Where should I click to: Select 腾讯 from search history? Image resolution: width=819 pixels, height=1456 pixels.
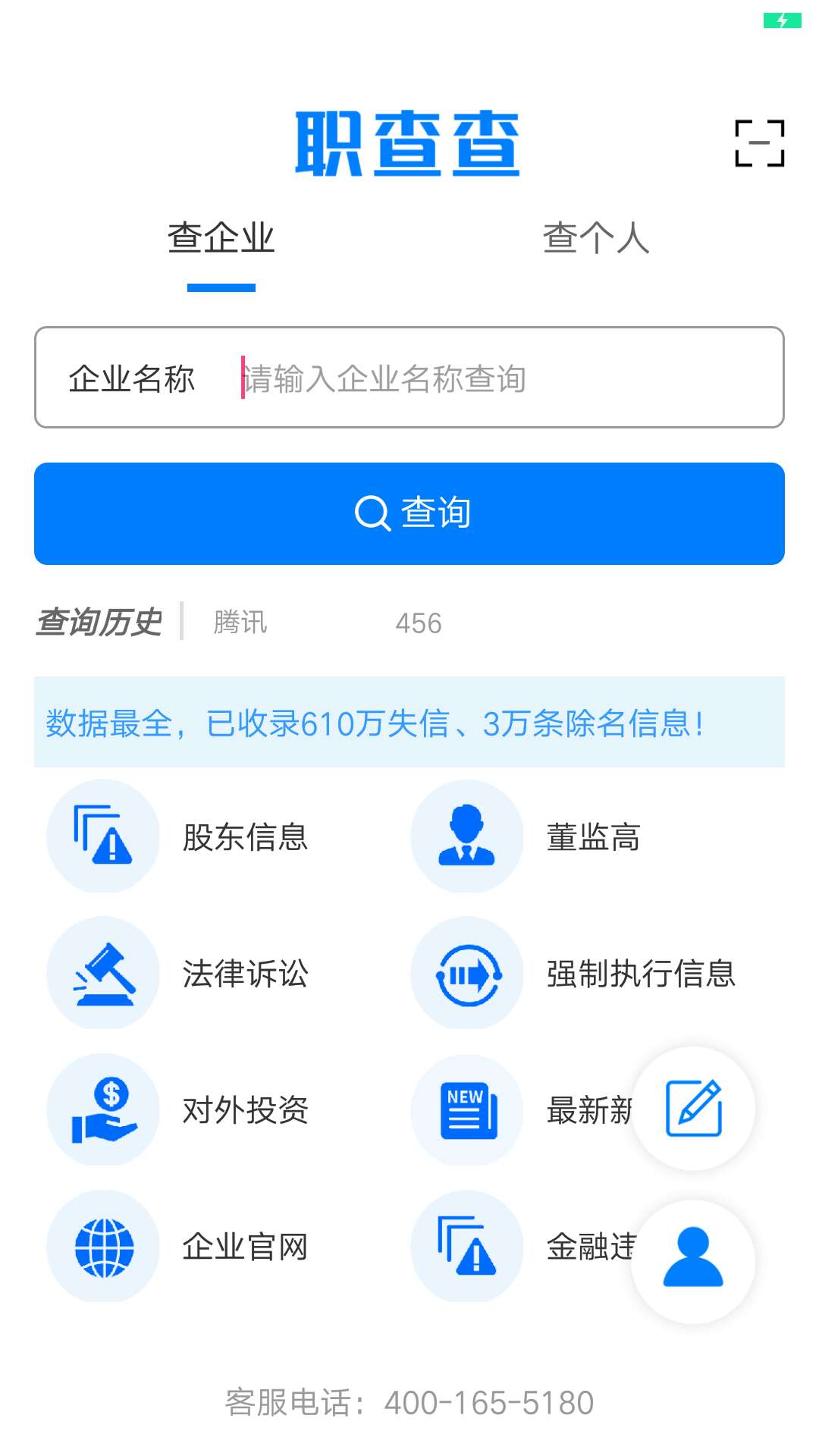239,622
